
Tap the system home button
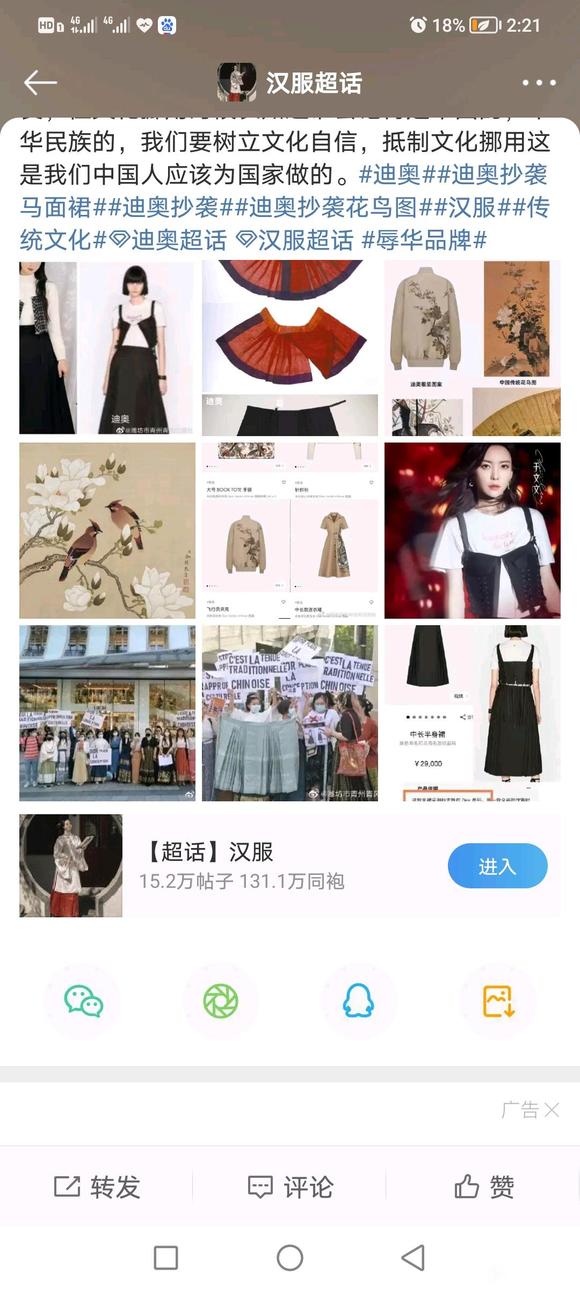[290, 1257]
